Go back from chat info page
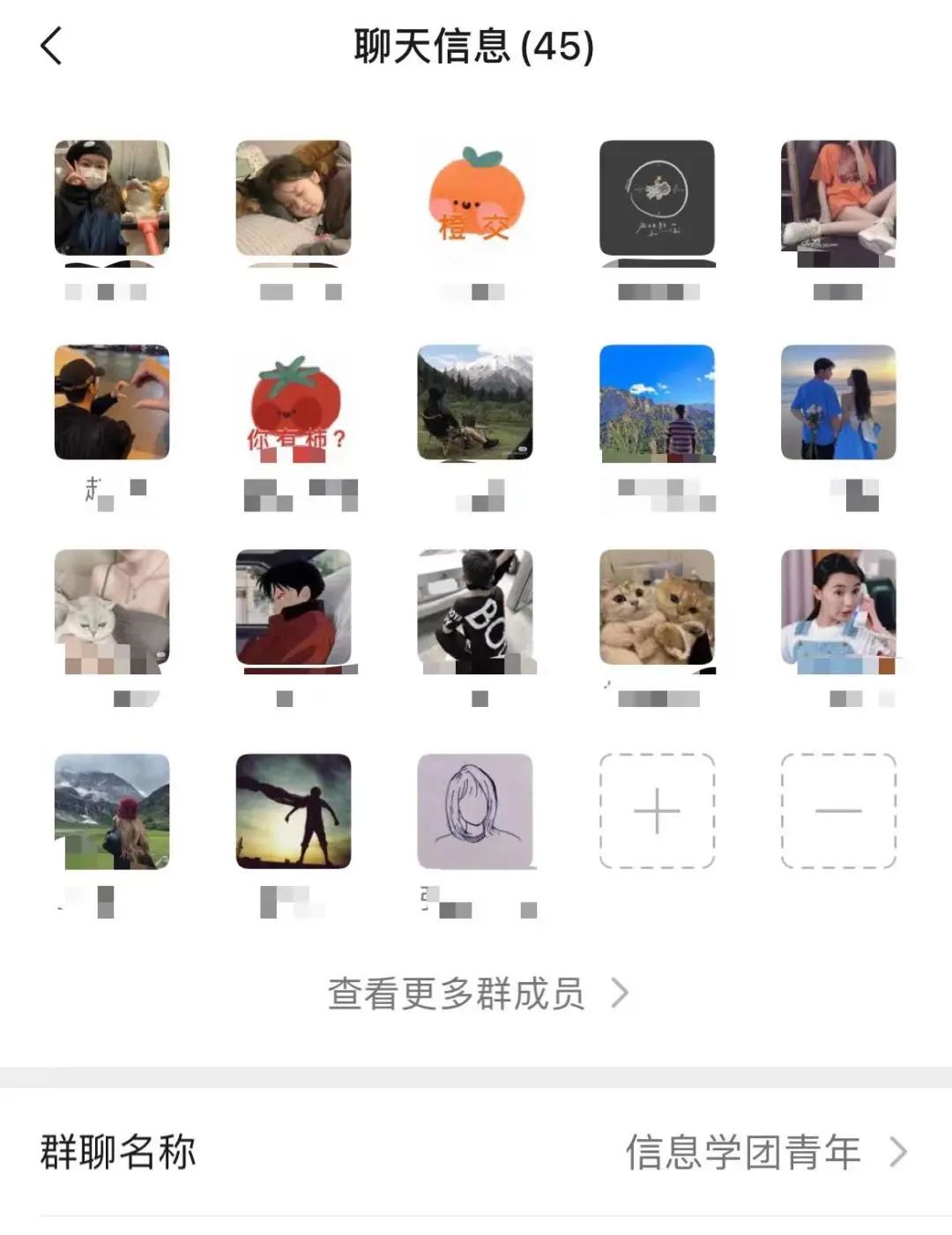This screenshot has height=1235, width=952. click(52, 46)
